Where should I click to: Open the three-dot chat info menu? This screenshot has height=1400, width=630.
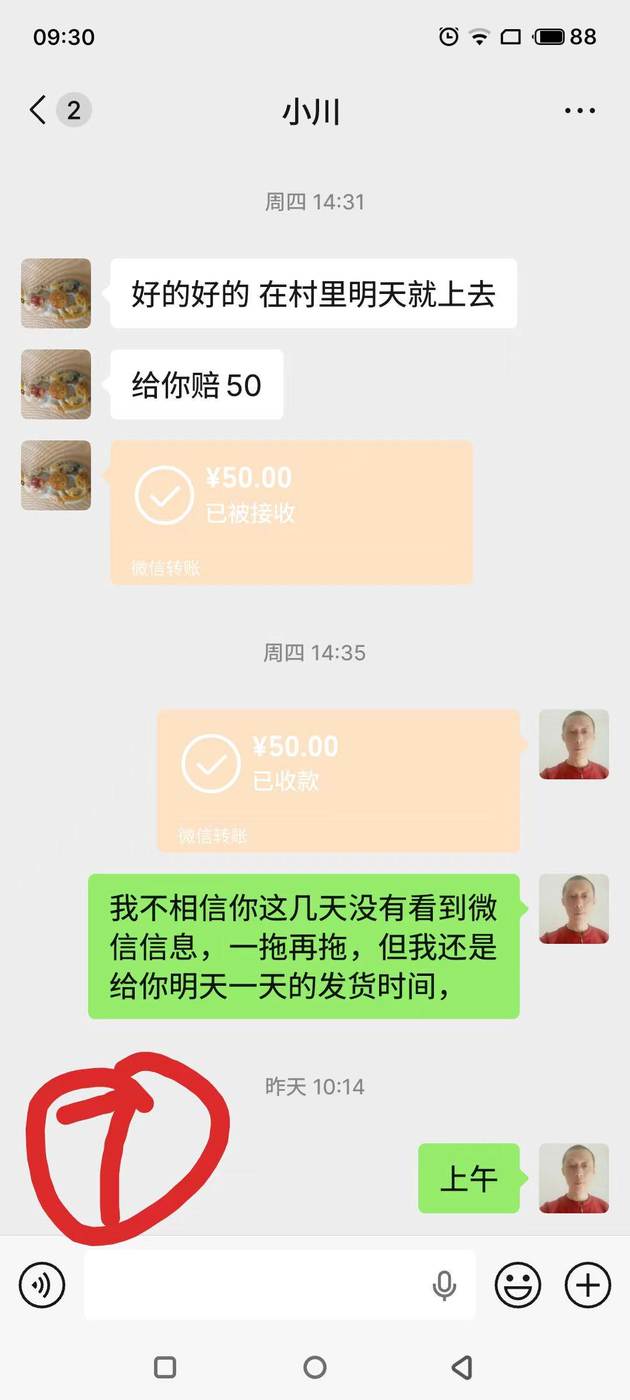pyautogui.click(x=580, y=111)
